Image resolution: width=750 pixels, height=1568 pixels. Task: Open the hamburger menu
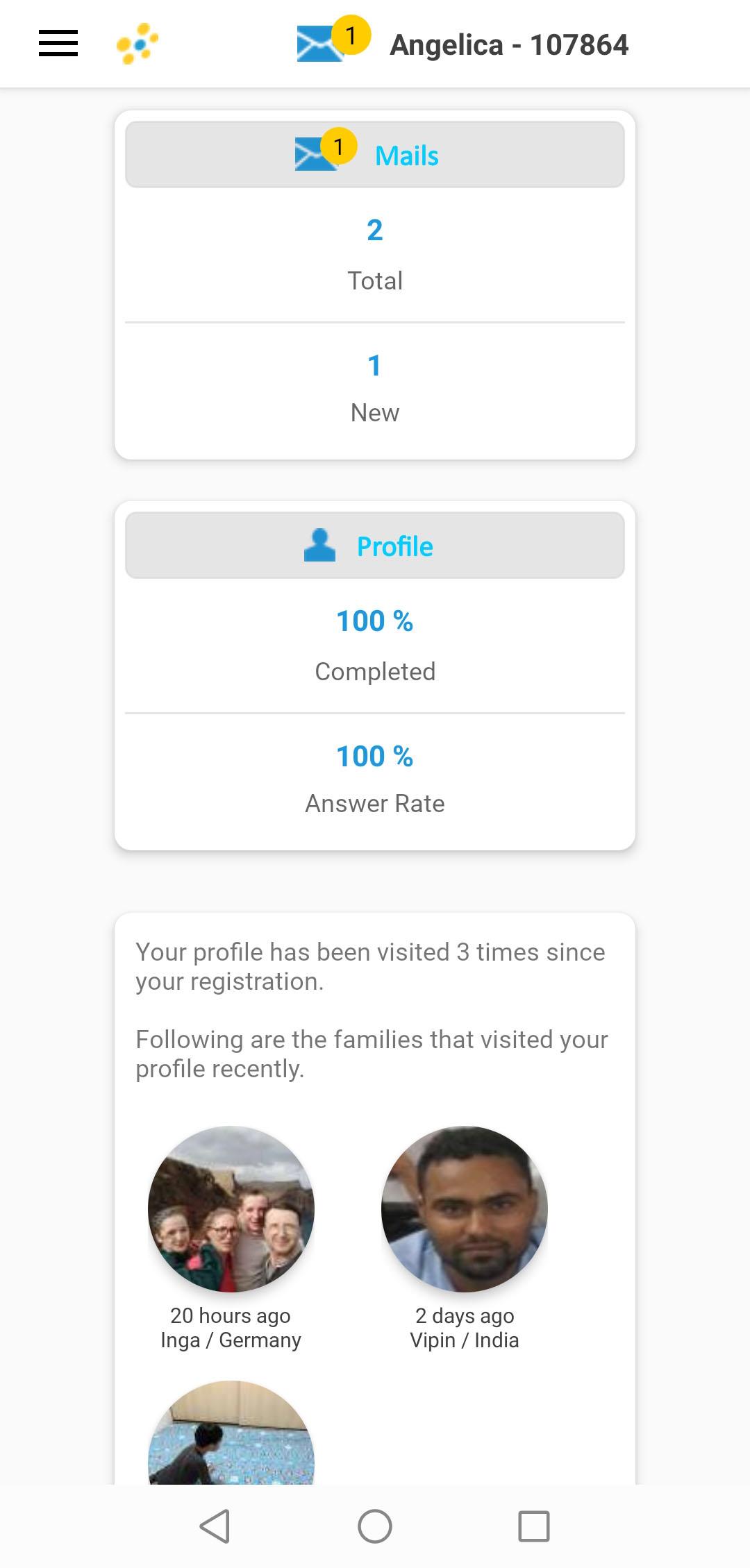(58, 44)
